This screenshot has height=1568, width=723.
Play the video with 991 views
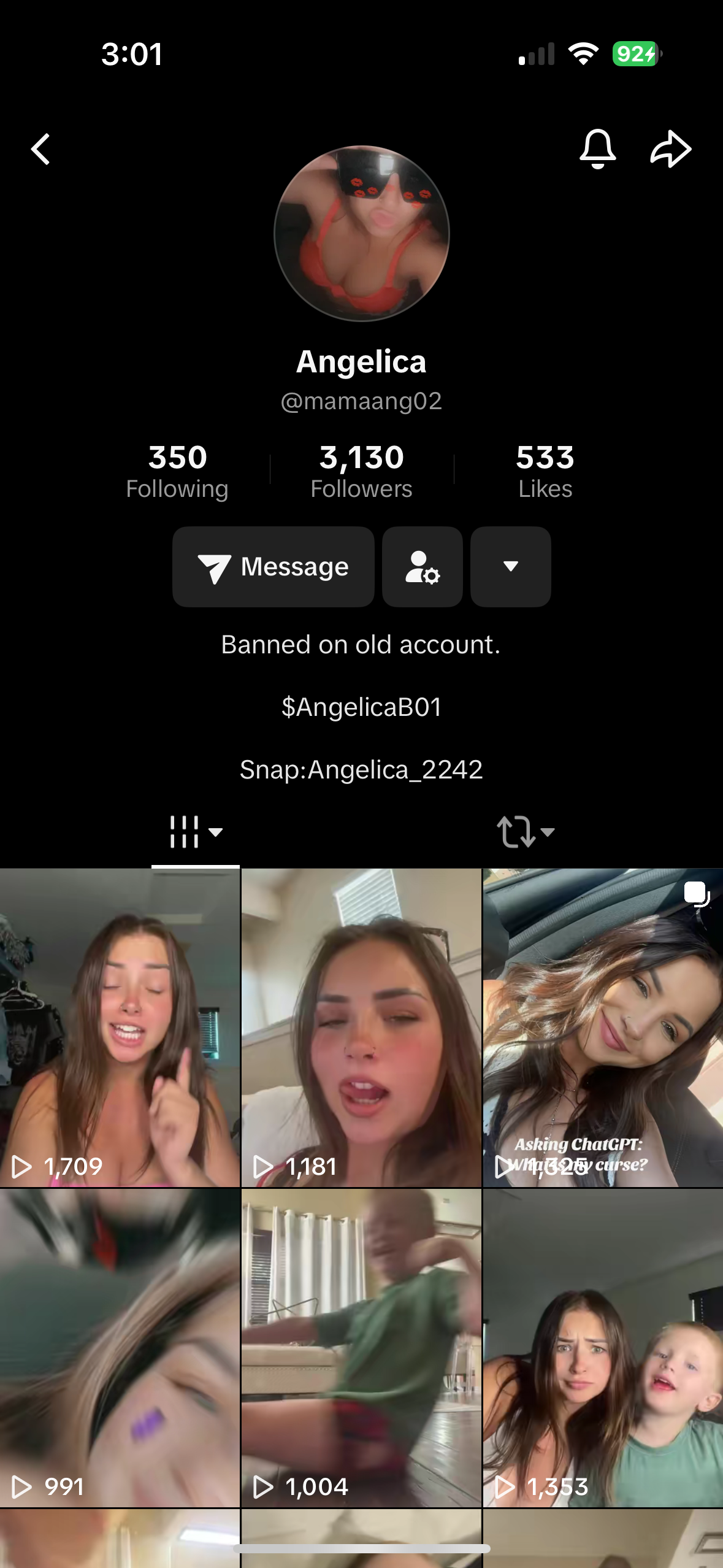pos(120,1348)
